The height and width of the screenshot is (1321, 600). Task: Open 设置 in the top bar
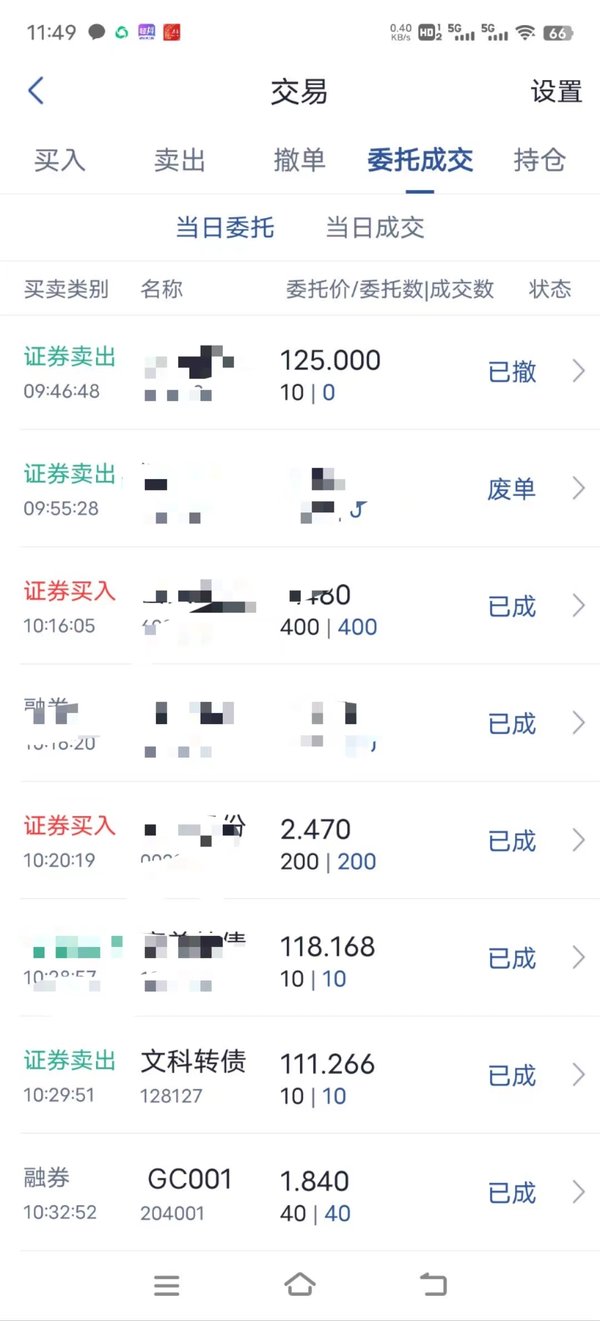pos(556,92)
